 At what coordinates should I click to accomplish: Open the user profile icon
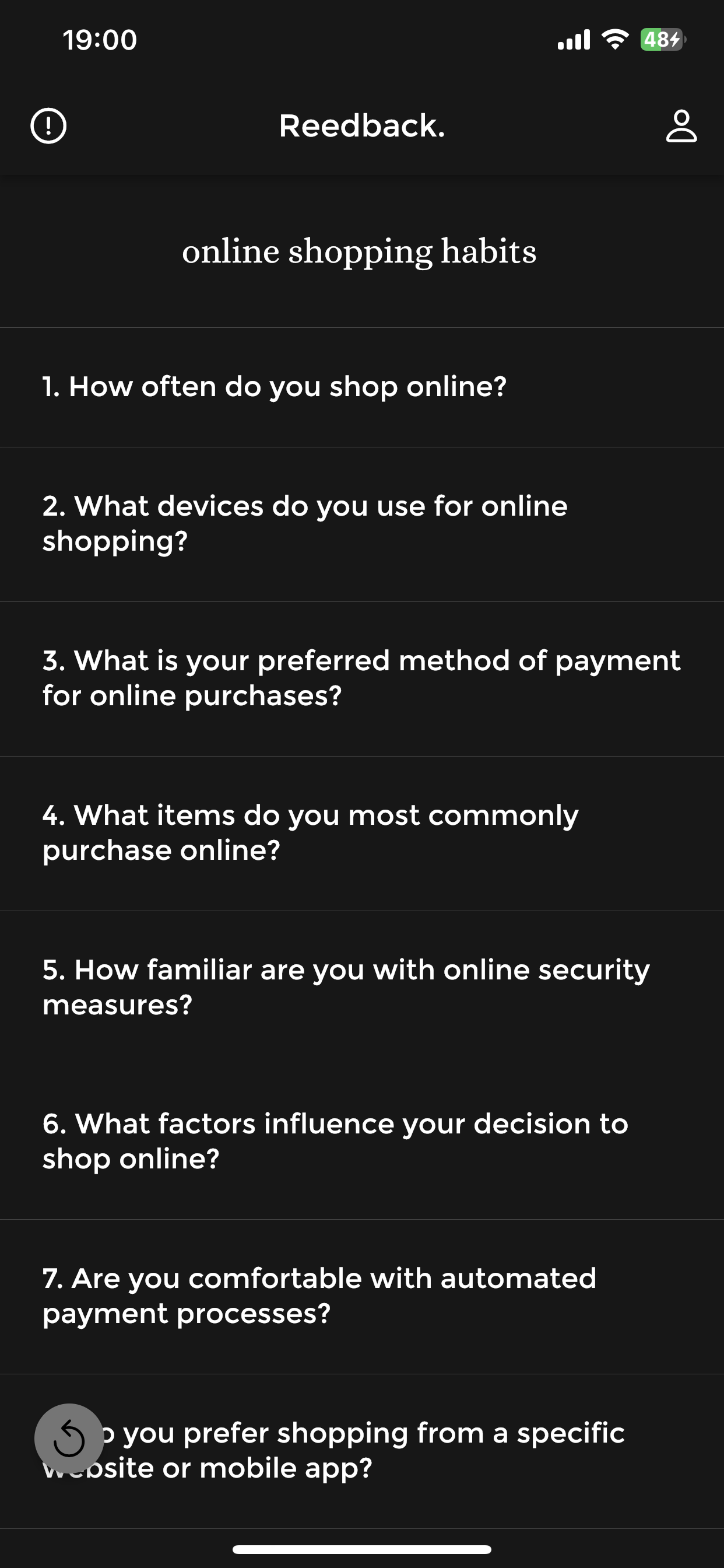pos(681,126)
